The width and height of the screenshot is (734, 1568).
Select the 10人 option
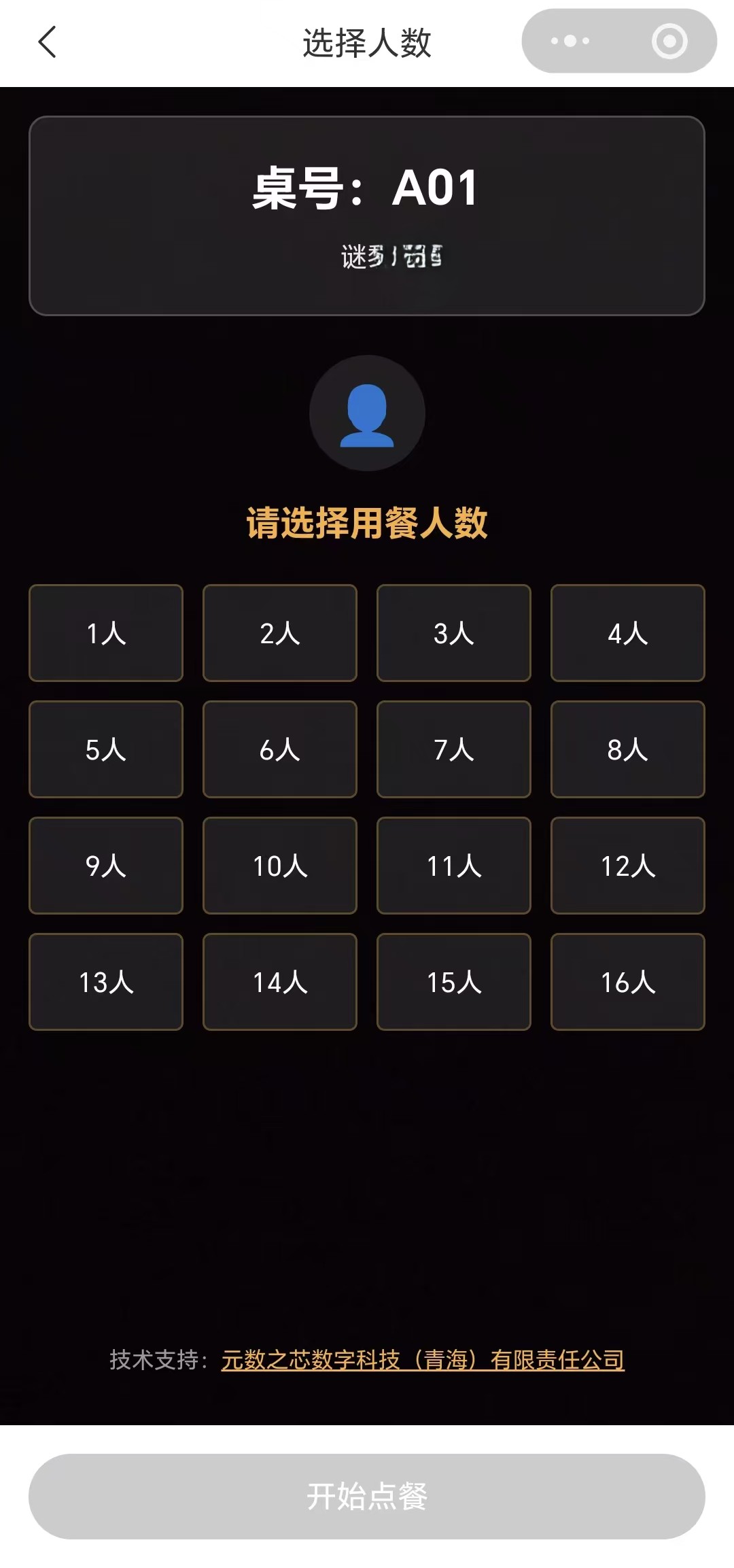click(x=280, y=866)
